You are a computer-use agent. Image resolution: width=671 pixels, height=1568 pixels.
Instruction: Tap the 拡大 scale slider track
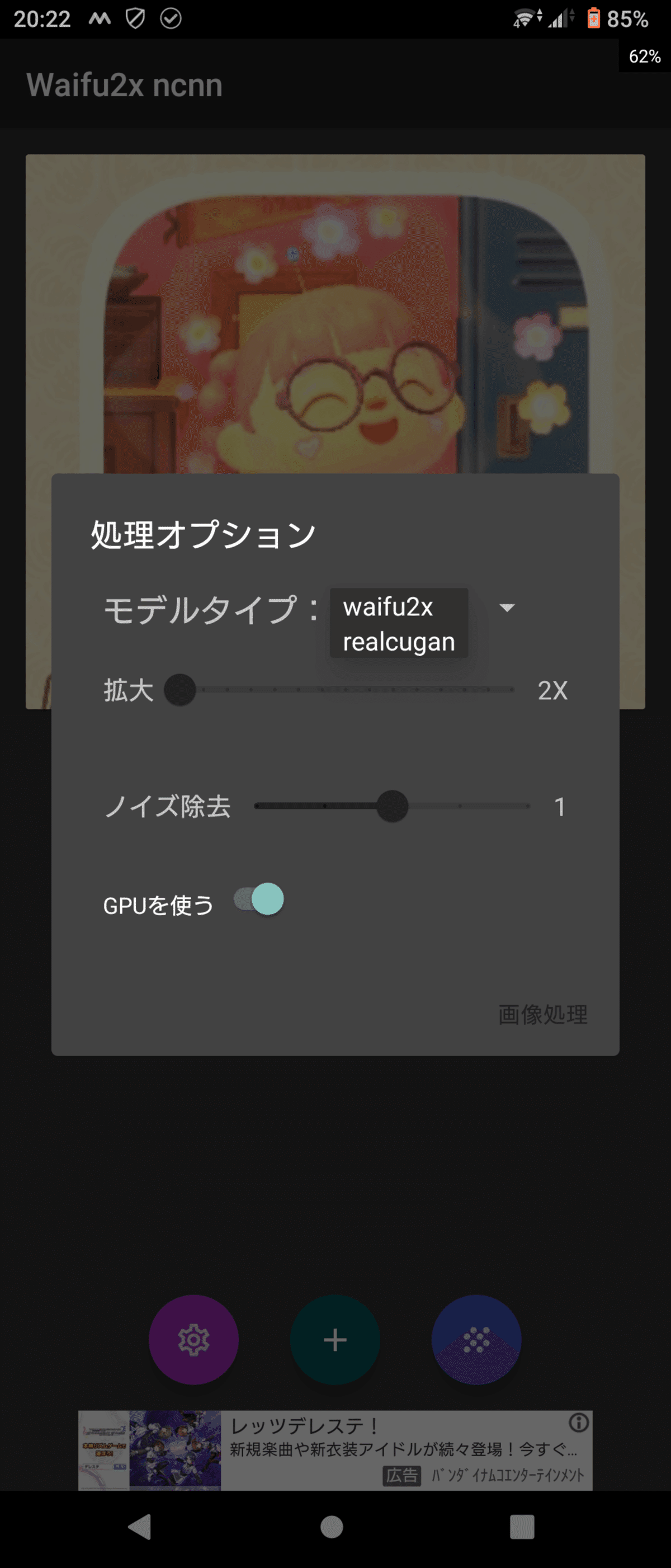pos(347,690)
